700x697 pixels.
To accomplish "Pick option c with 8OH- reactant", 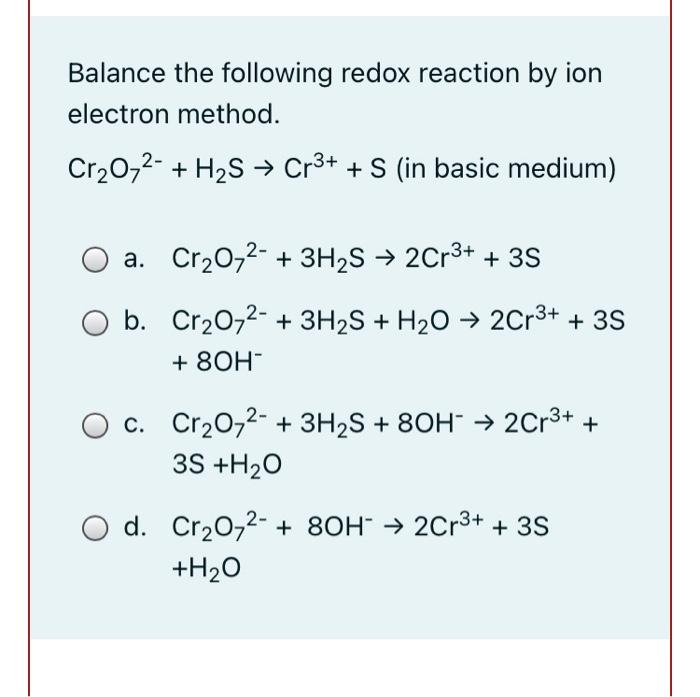I will pyautogui.click(x=95, y=426).
